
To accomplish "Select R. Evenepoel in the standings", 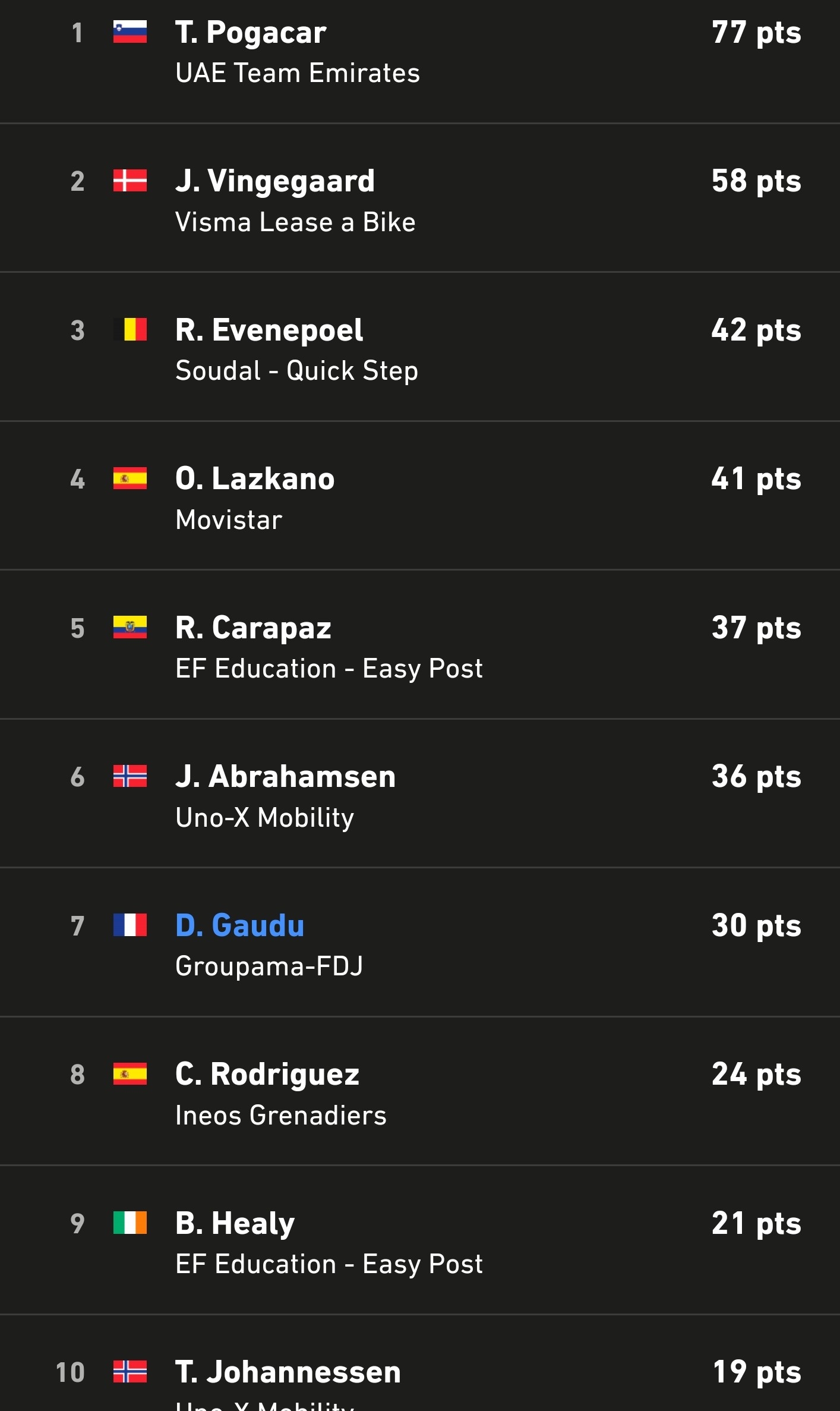I will [x=420, y=347].
